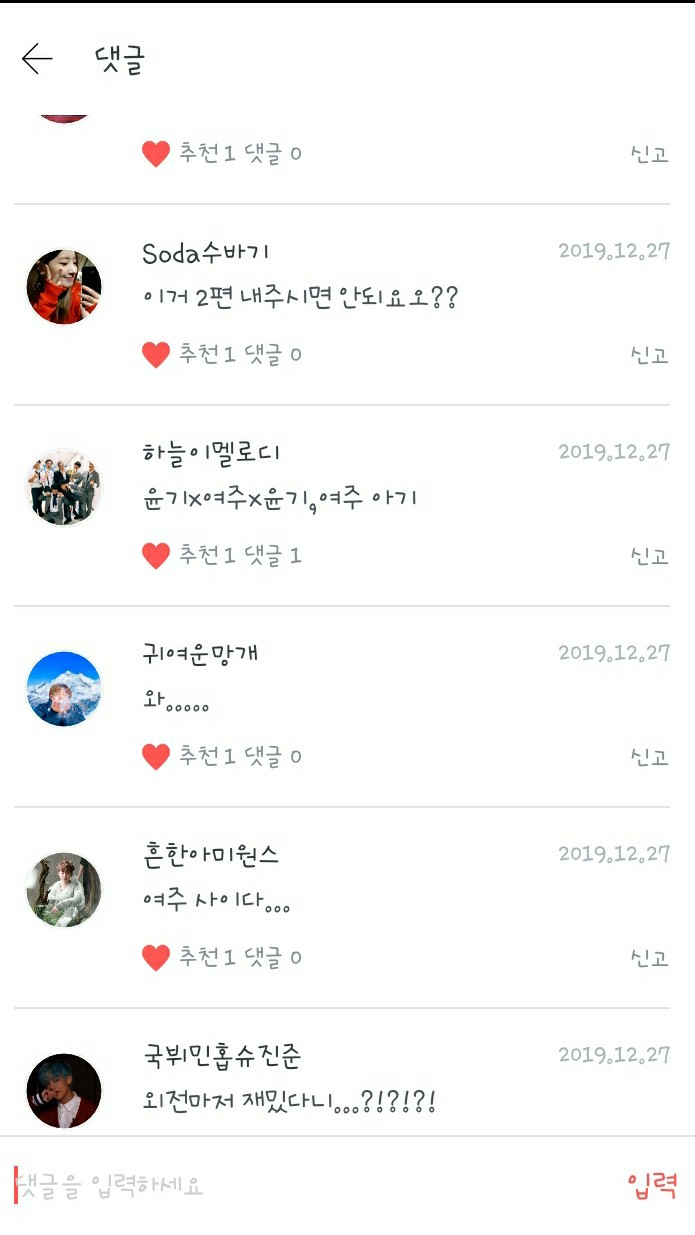Open 국뷔민홉슈진준's profile picture
The image size is (695, 1235).
[64, 1090]
